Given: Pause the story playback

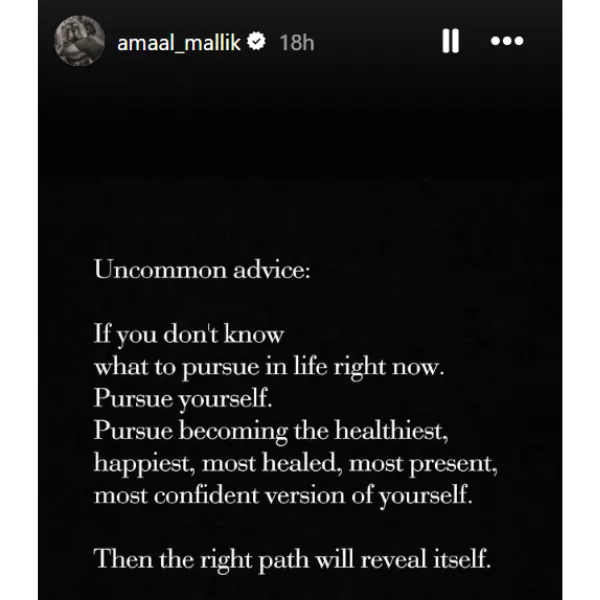Looking at the screenshot, I should point(450,42).
